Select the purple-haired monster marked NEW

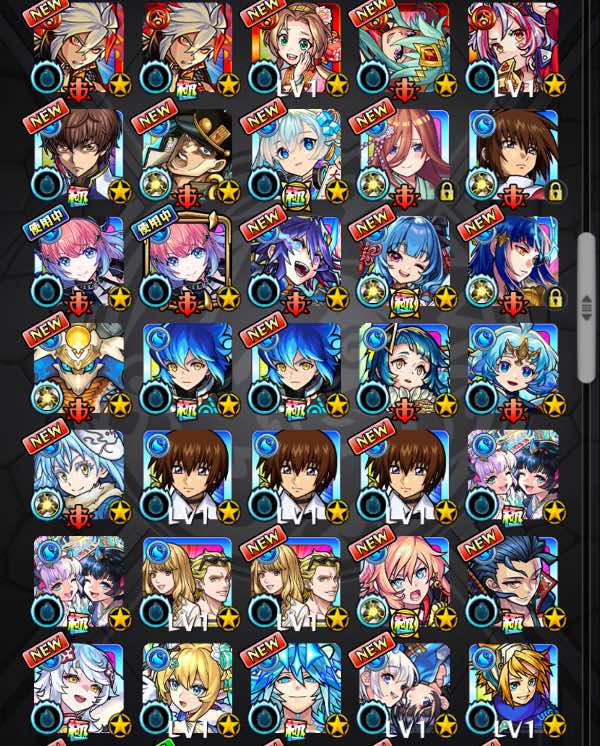point(296,262)
